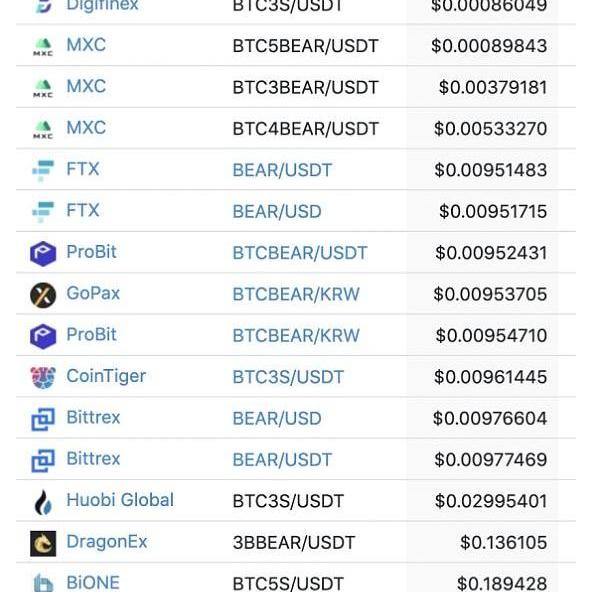Viewport: 600px width, 592px height.
Task: Open the GoPax exchange link
Action: (x=93, y=294)
